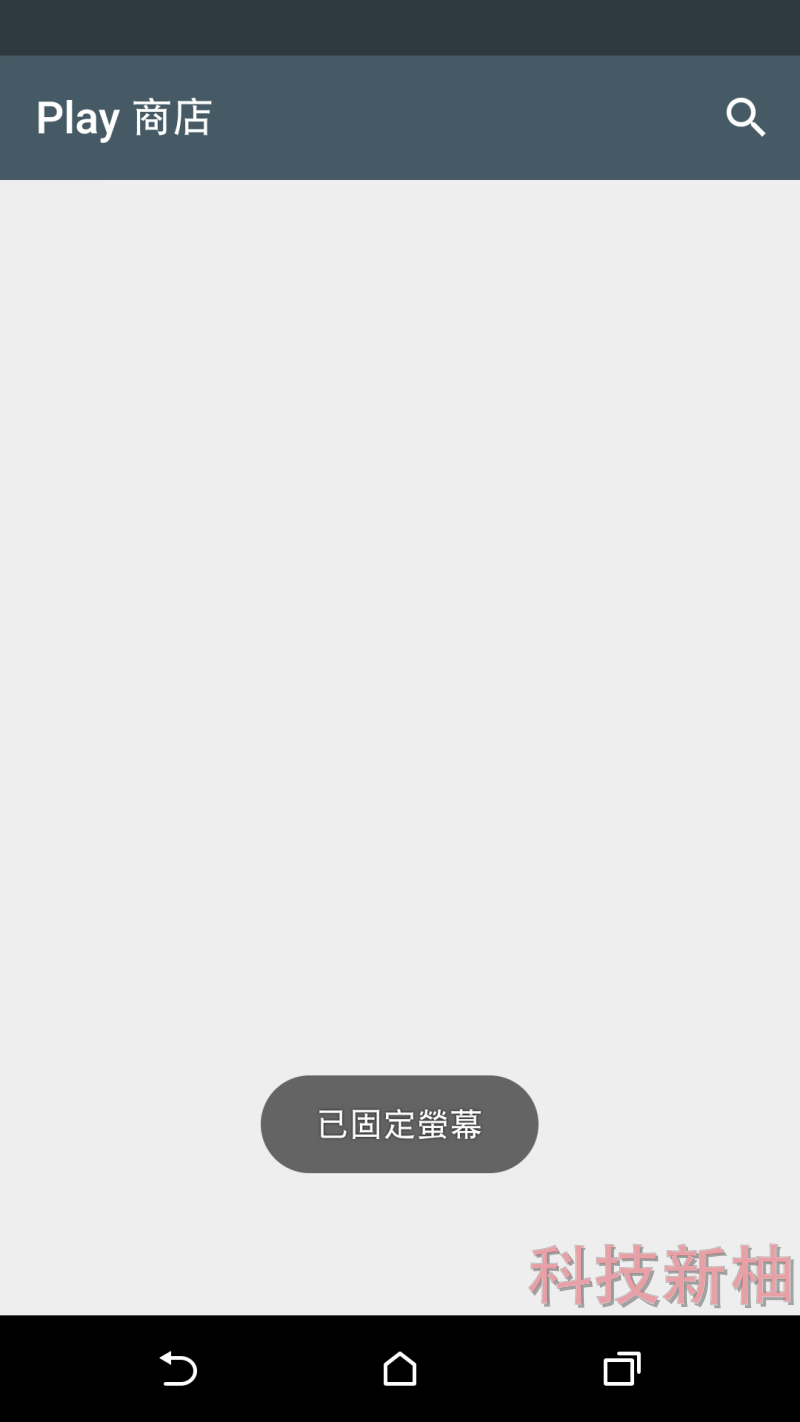Open search in Play 商店
Viewport: 800px width, 1422px height.
tap(745, 118)
